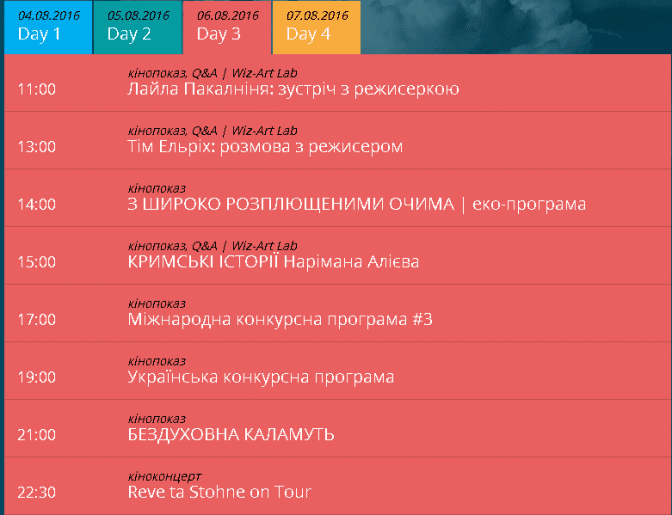
Task: View Українська конкурсна програма at 19:00
Action: coord(261,377)
